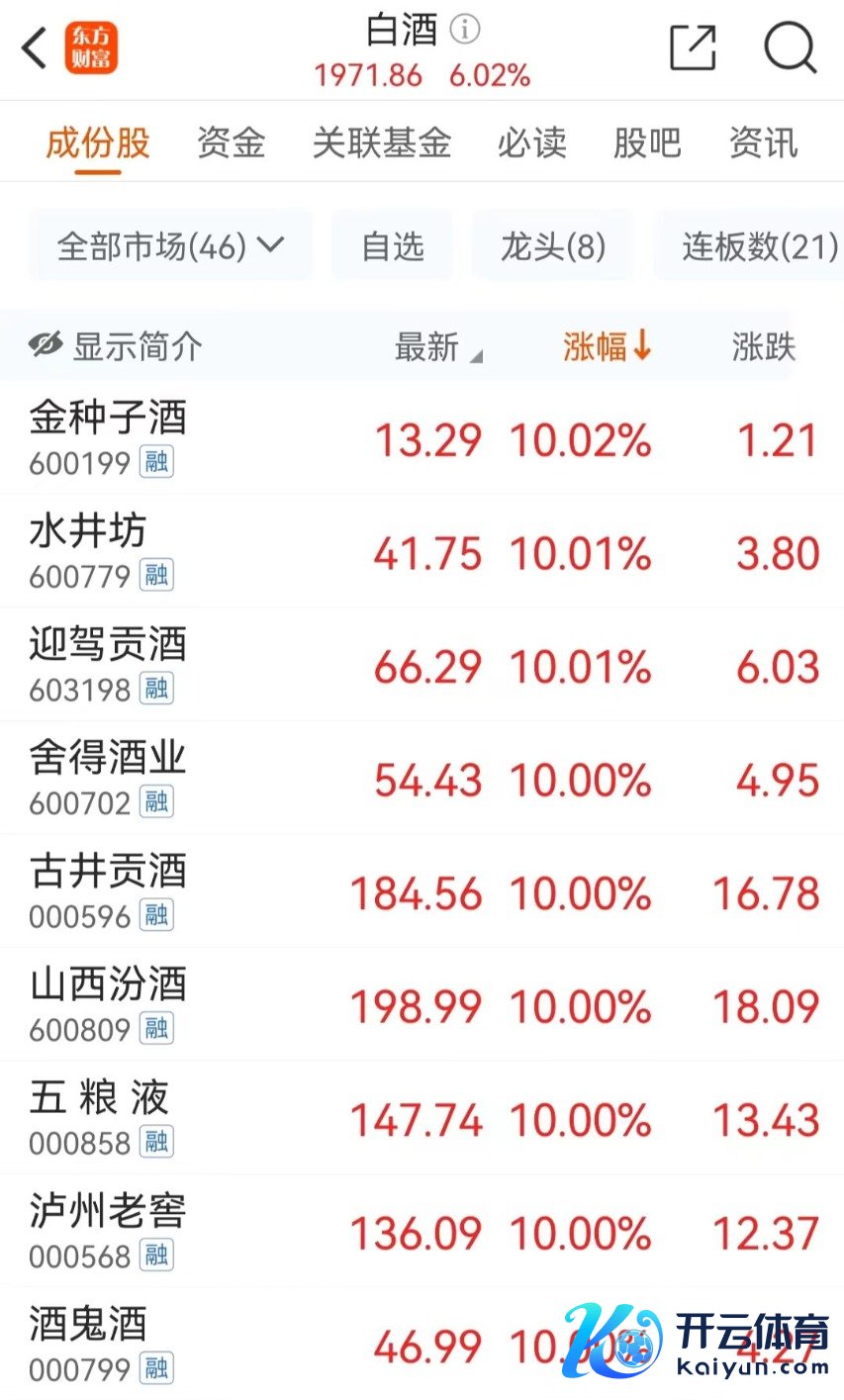
Task: Share the 白酒 sector page
Action: [692, 47]
